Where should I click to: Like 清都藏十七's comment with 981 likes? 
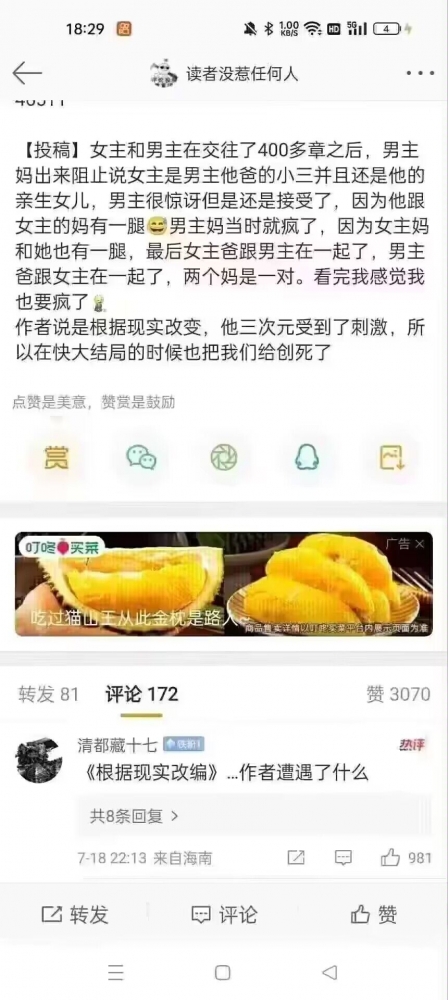pyautogui.click(x=406, y=858)
